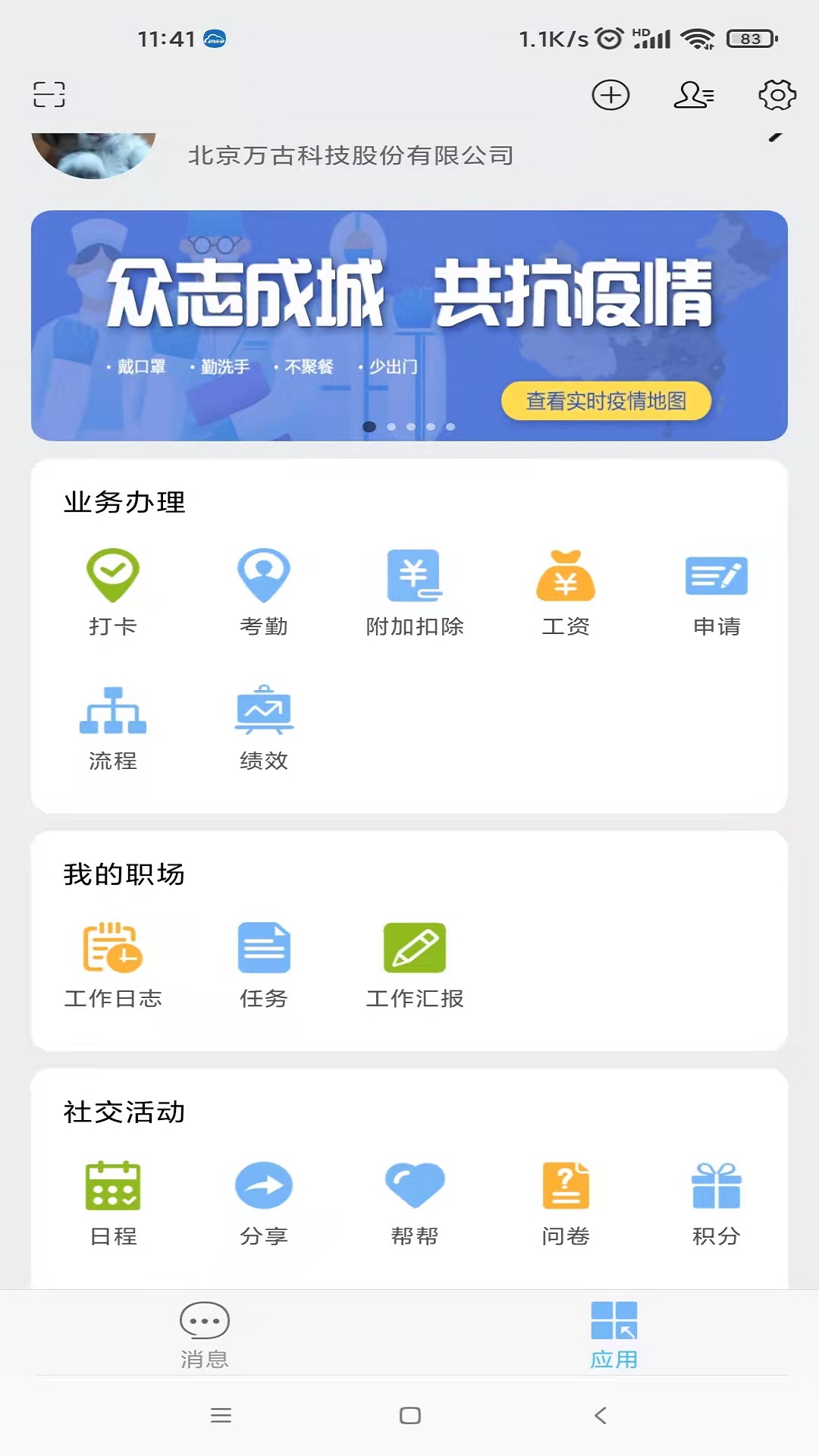Open the 任务 tasks icon
This screenshot has height=1456, width=819.
(262, 948)
